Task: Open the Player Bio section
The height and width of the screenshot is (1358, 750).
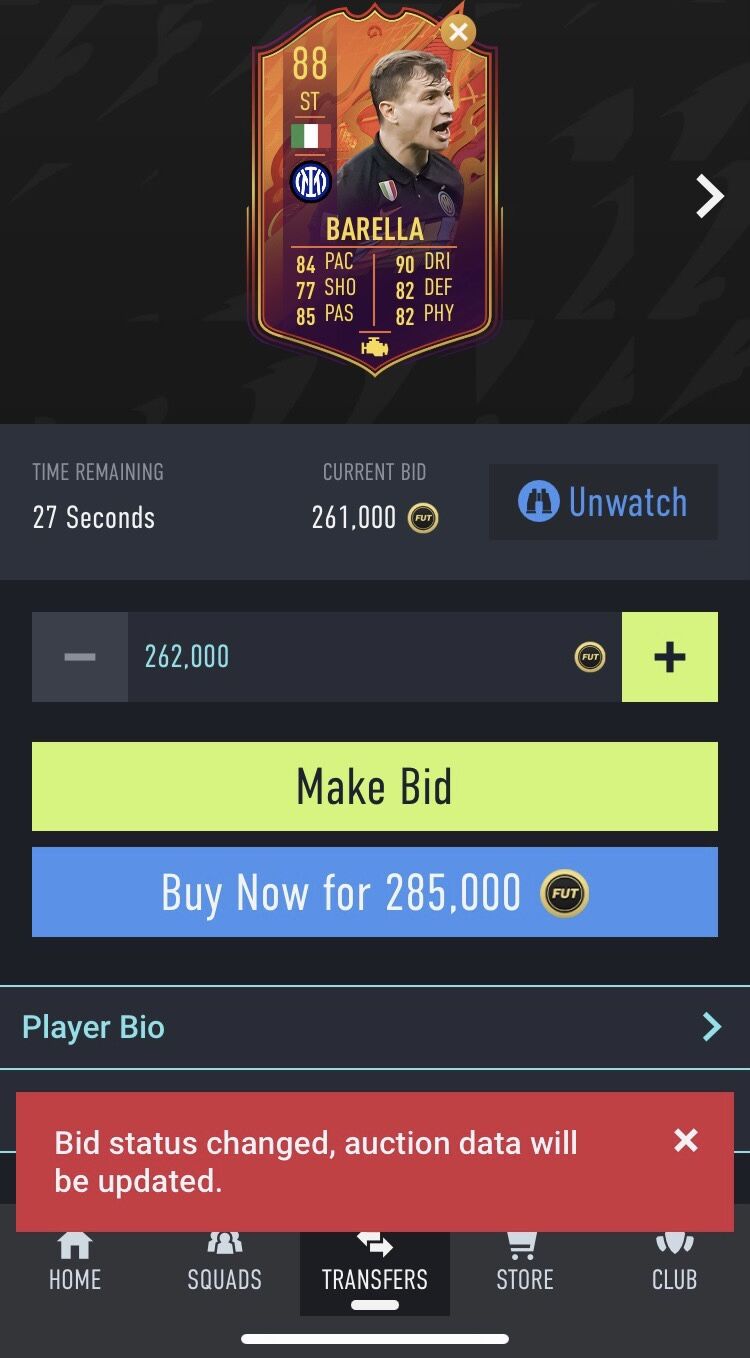Action: pos(375,1027)
